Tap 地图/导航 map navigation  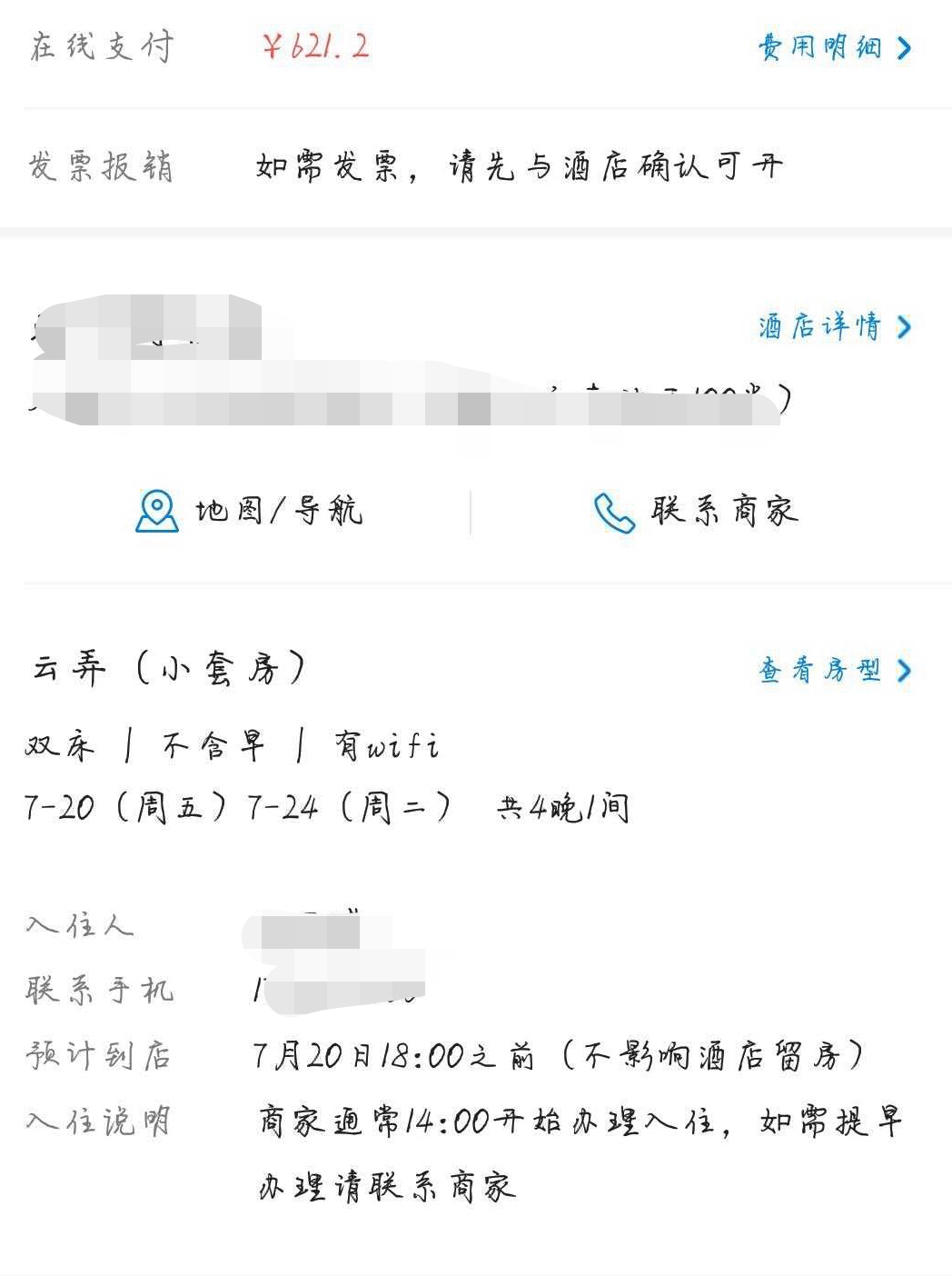tap(249, 511)
